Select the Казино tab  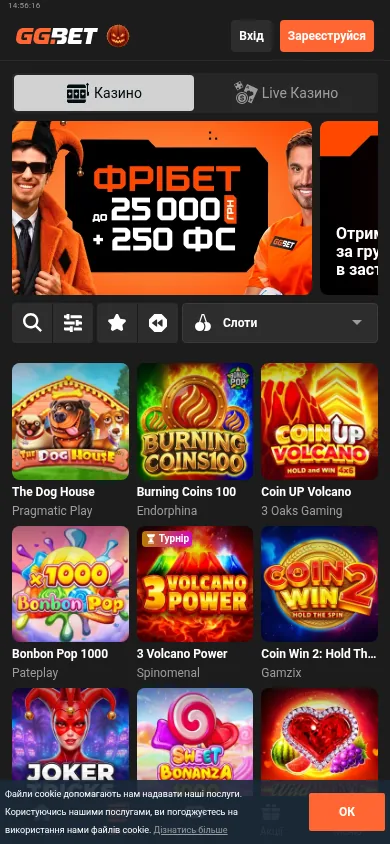tap(104, 93)
